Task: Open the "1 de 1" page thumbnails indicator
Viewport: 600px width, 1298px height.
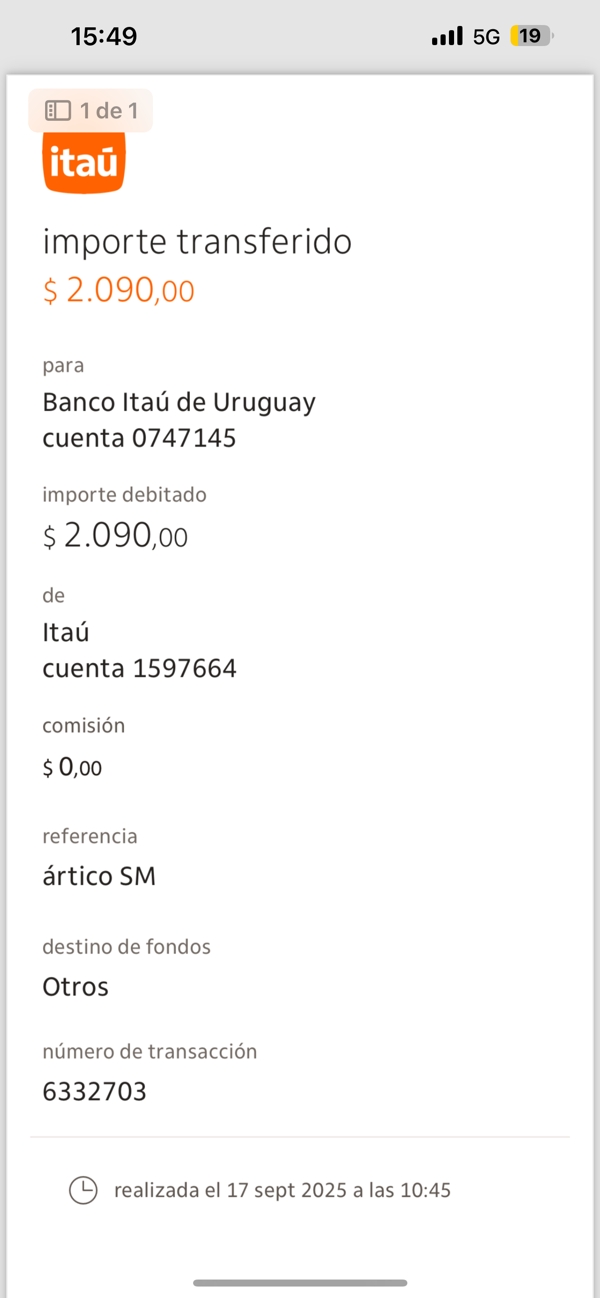Action: (91, 111)
